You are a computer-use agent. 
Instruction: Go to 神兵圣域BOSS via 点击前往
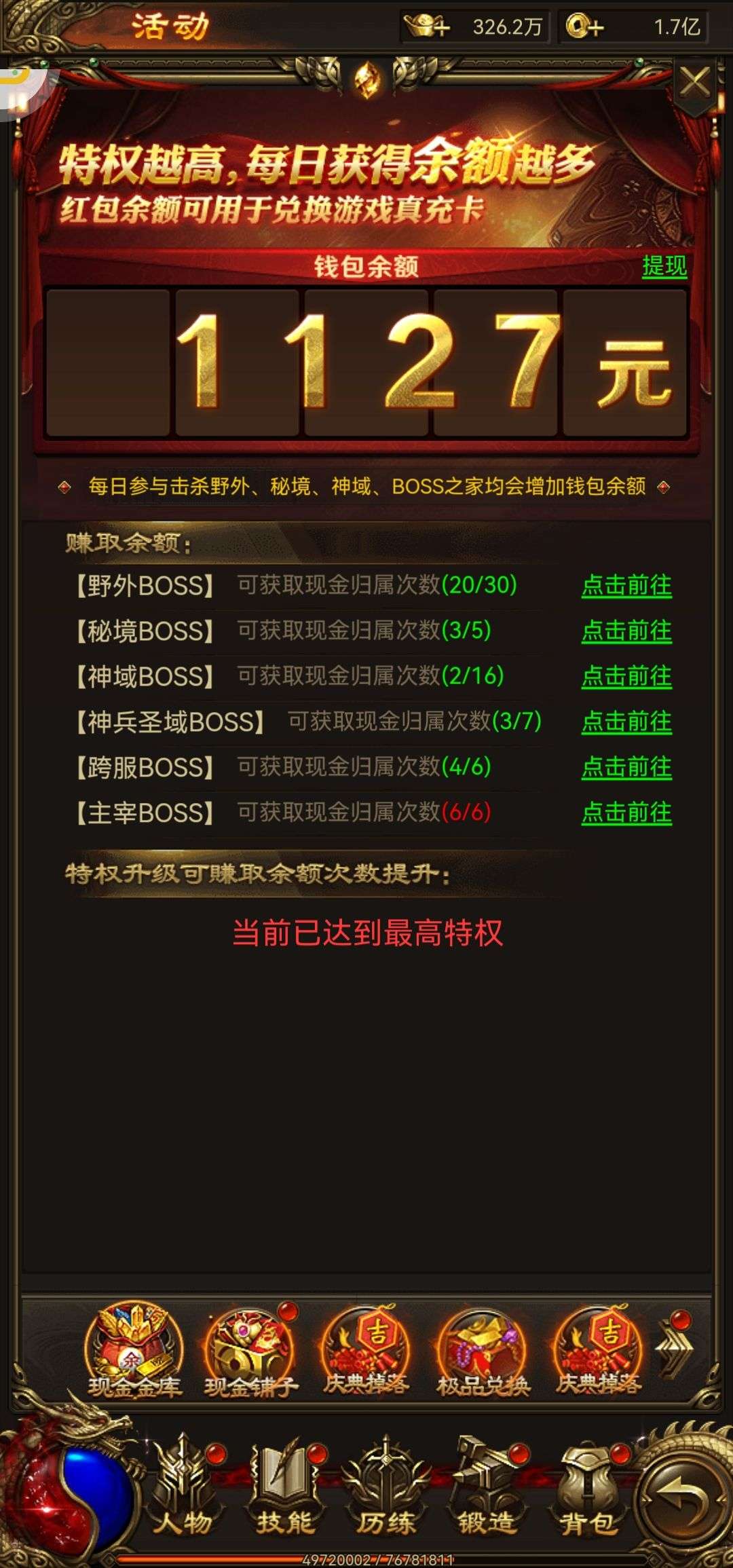coord(626,722)
